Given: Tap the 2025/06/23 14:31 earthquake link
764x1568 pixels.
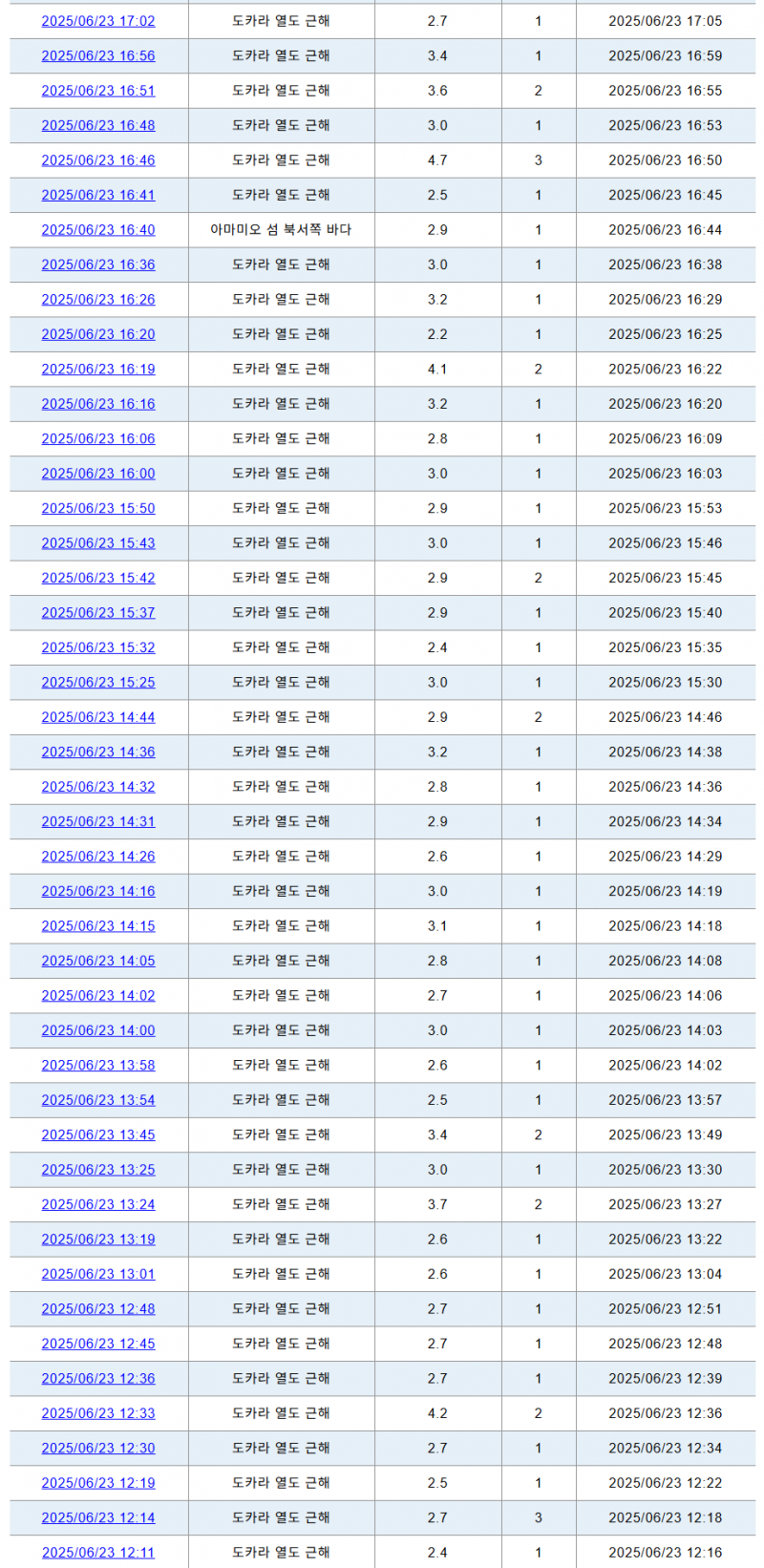Looking at the screenshot, I should point(97,821).
